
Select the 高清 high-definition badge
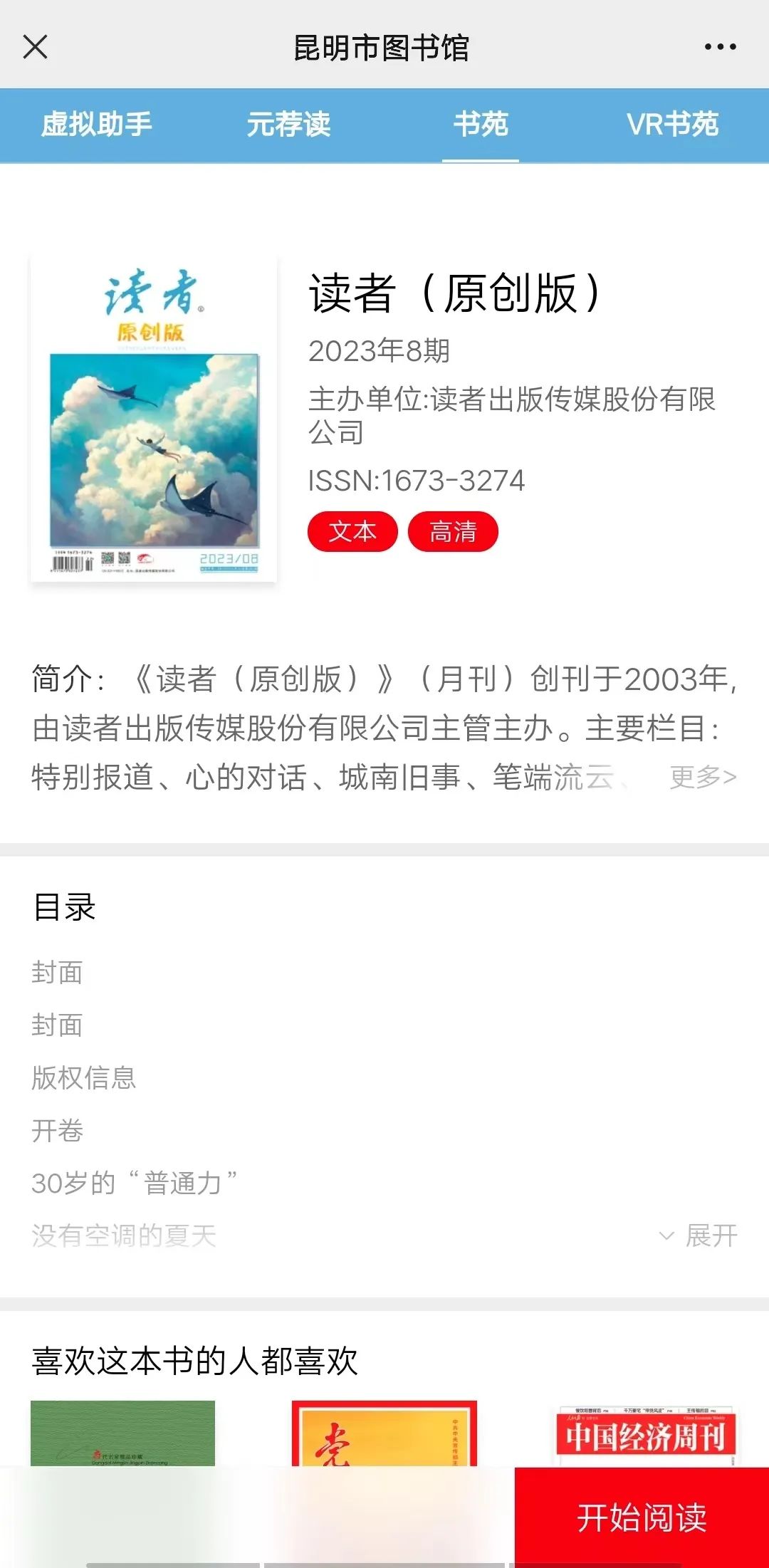(x=454, y=531)
